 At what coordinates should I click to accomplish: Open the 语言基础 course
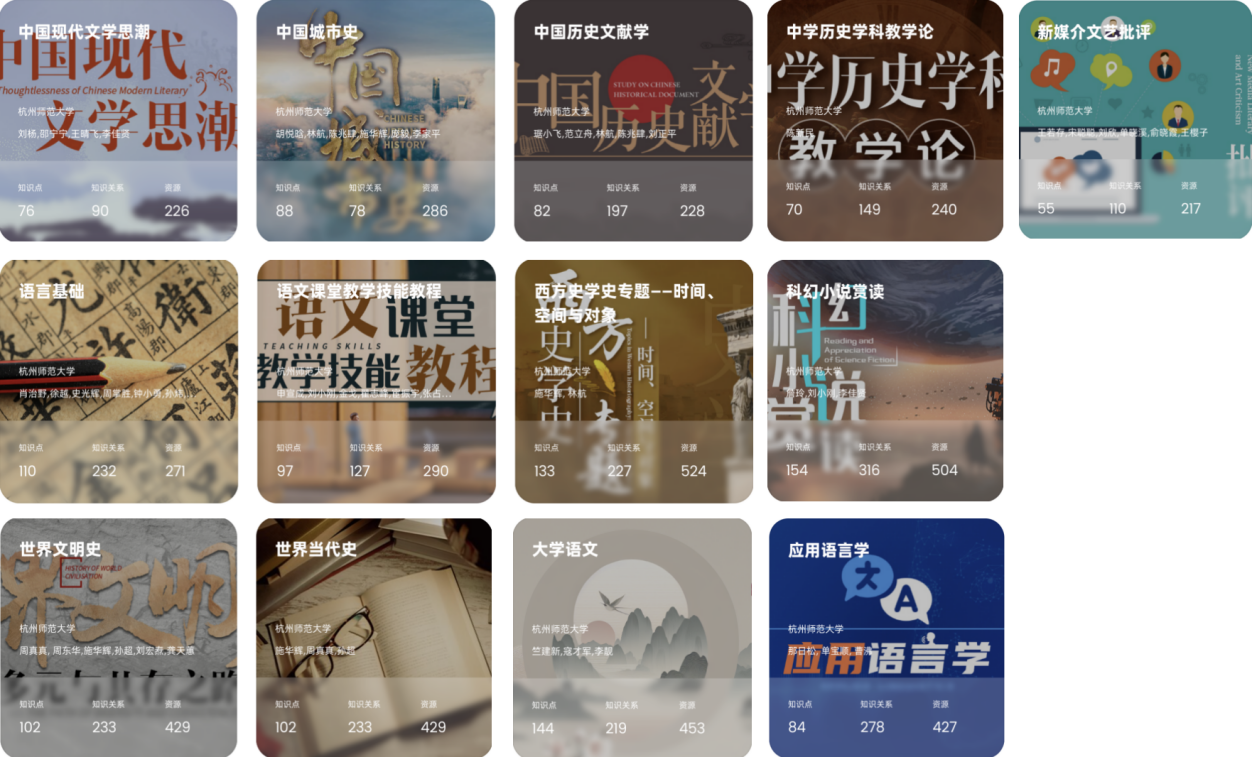pos(118,381)
